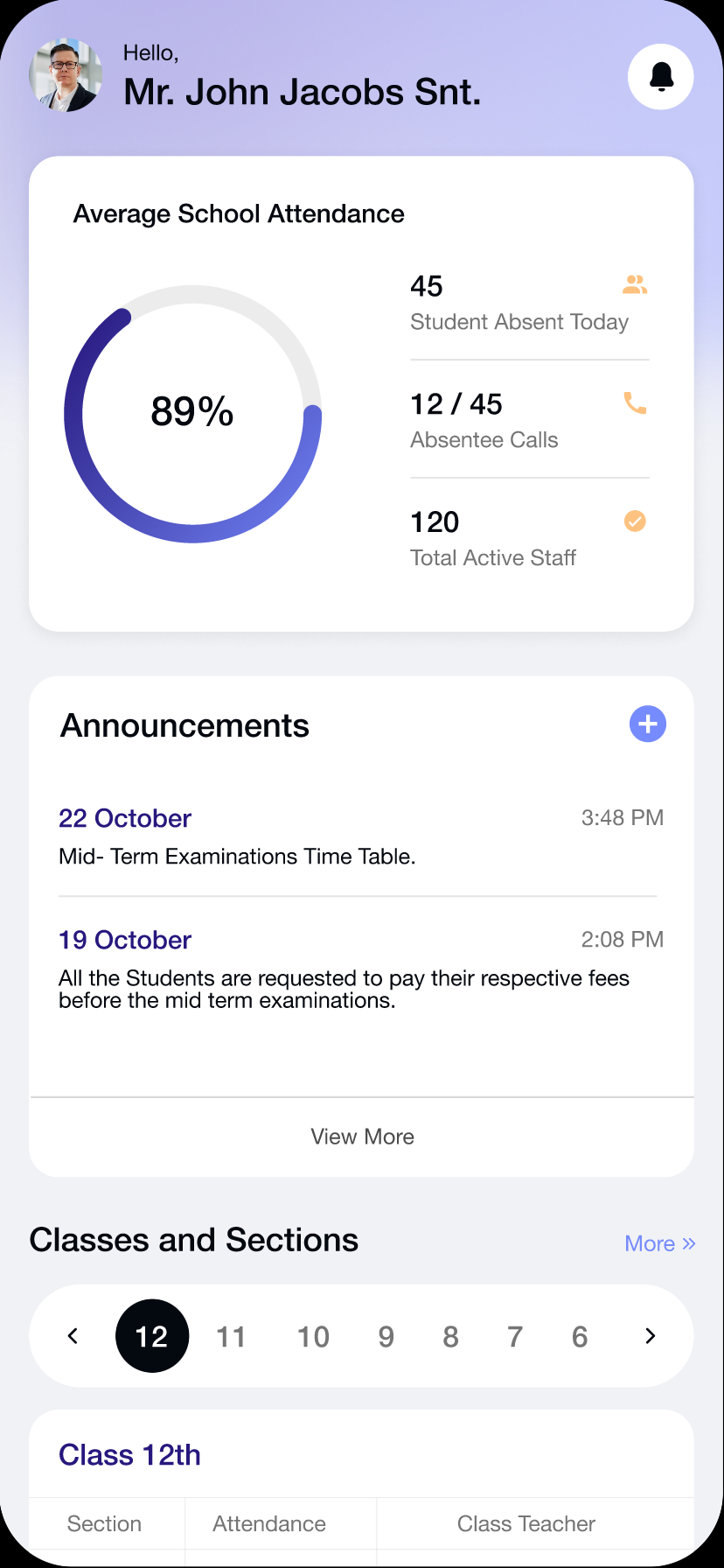The image size is (724, 1568).
Task: Click View More to see all announcements
Action: pyautogui.click(x=362, y=1136)
